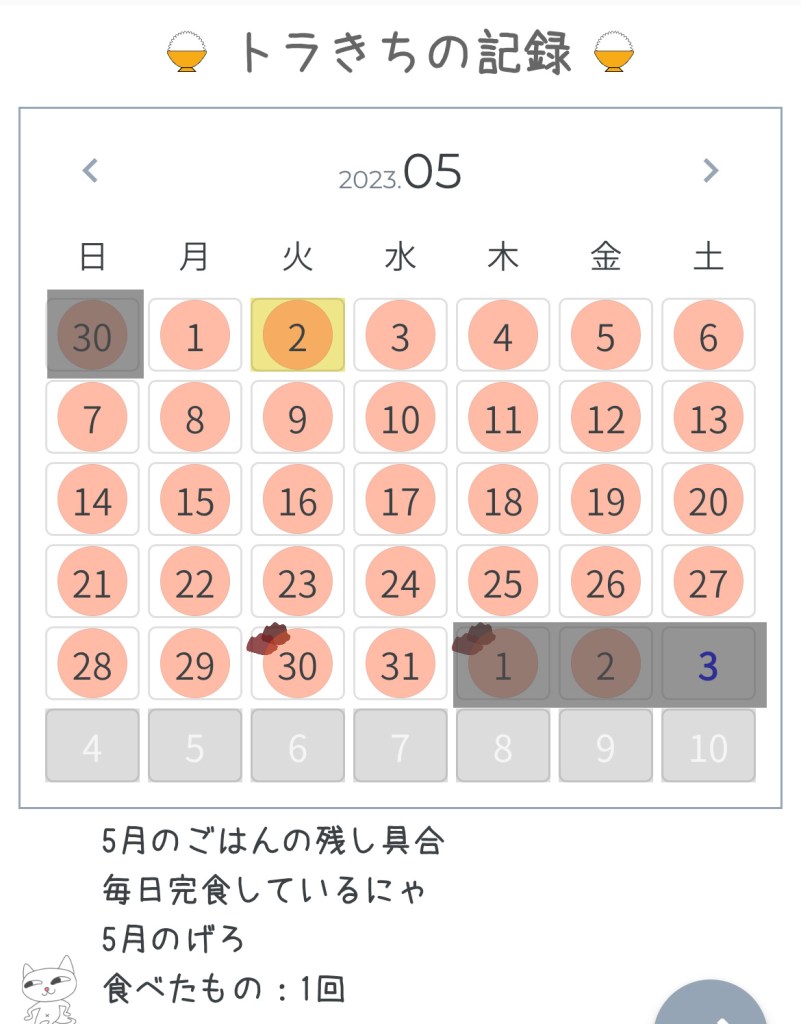
Task: Choose May 20 in the calendar
Action: pyautogui.click(x=708, y=500)
